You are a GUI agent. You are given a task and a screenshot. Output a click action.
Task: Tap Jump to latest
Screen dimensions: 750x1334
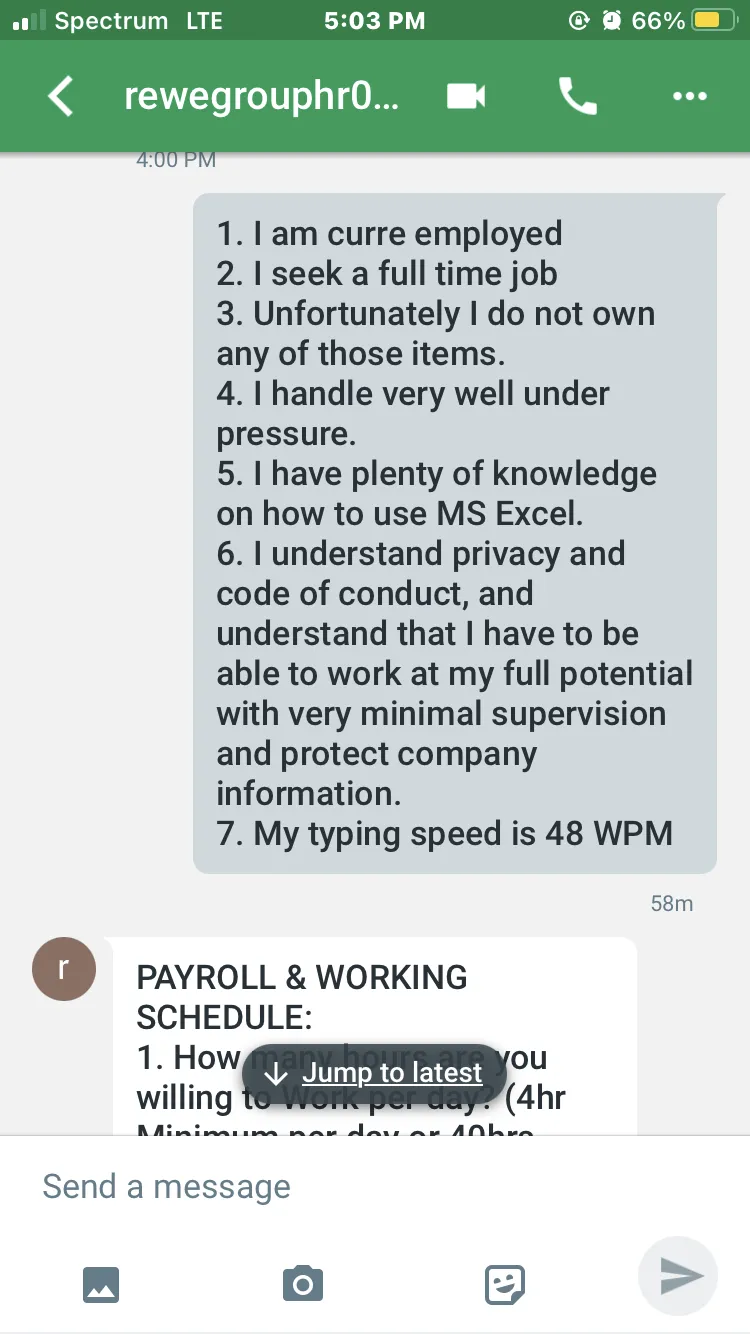(x=374, y=1074)
